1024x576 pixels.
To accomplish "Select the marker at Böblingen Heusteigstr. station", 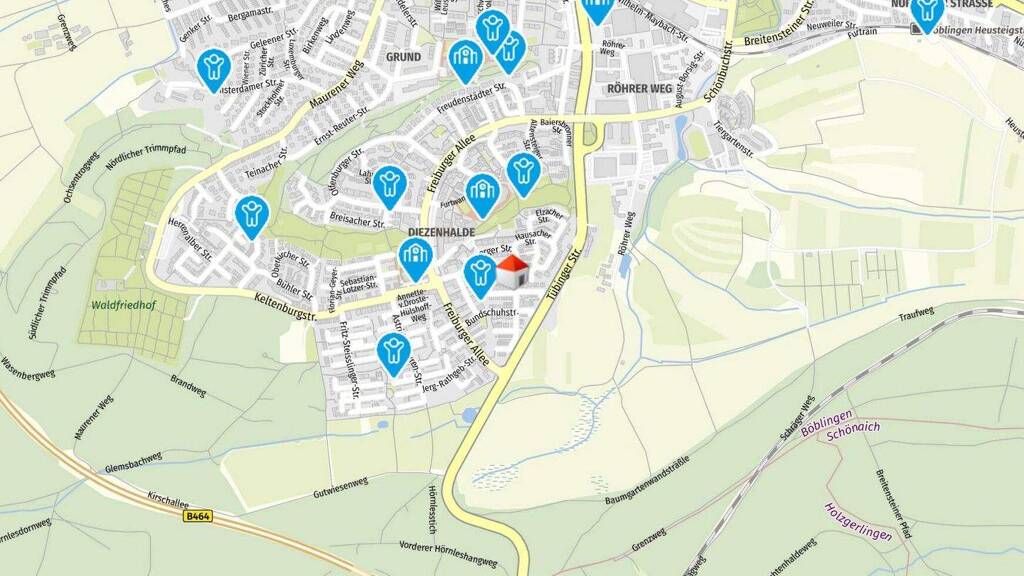I will (926, 14).
